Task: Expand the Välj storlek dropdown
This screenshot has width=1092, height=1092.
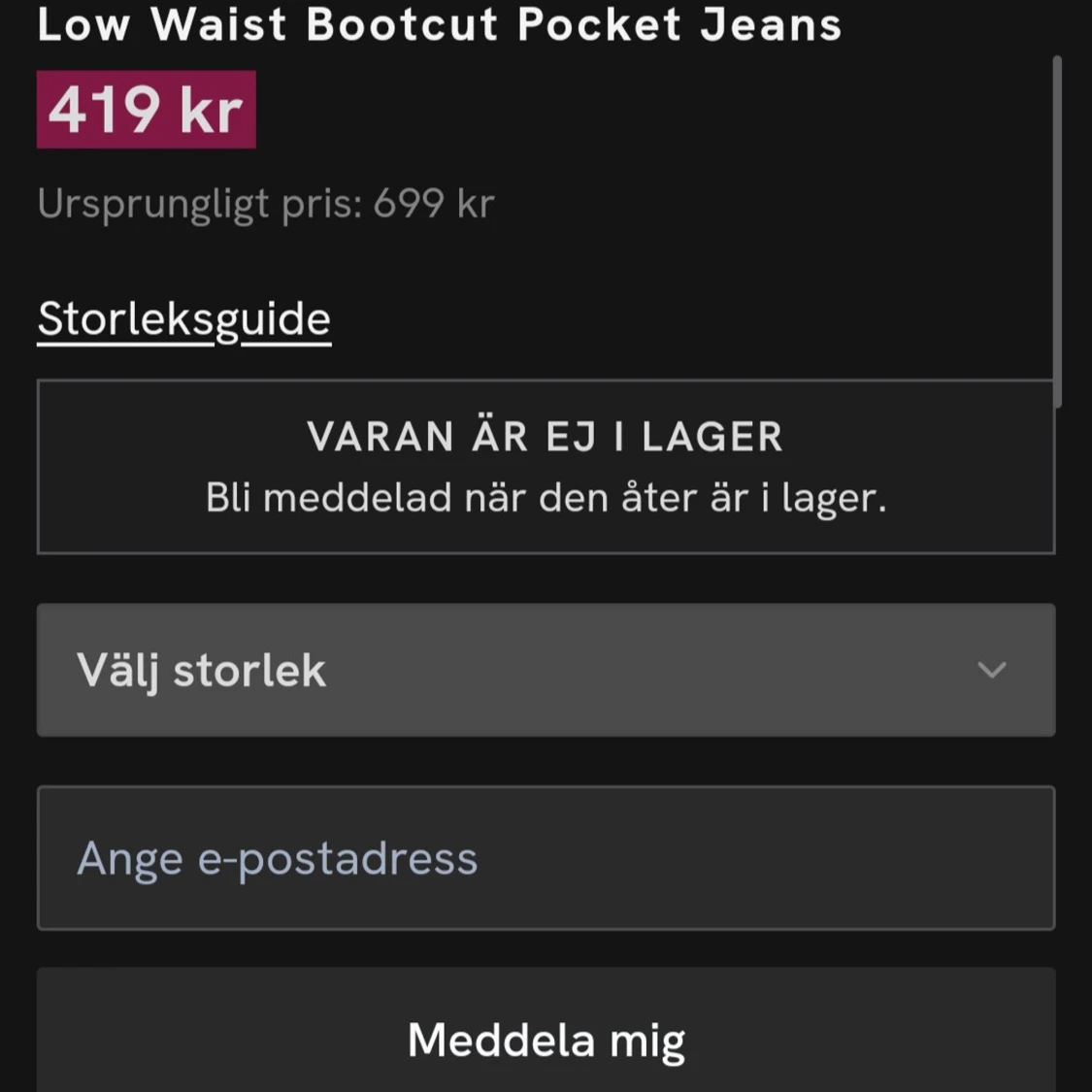Action: click(546, 670)
